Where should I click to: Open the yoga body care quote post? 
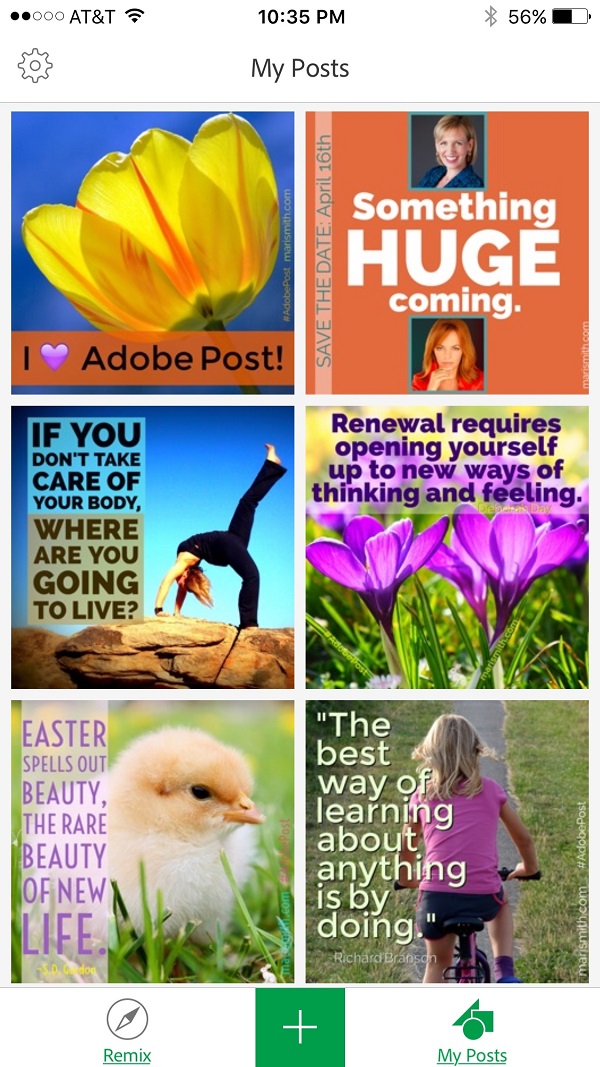pyautogui.click(x=152, y=547)
